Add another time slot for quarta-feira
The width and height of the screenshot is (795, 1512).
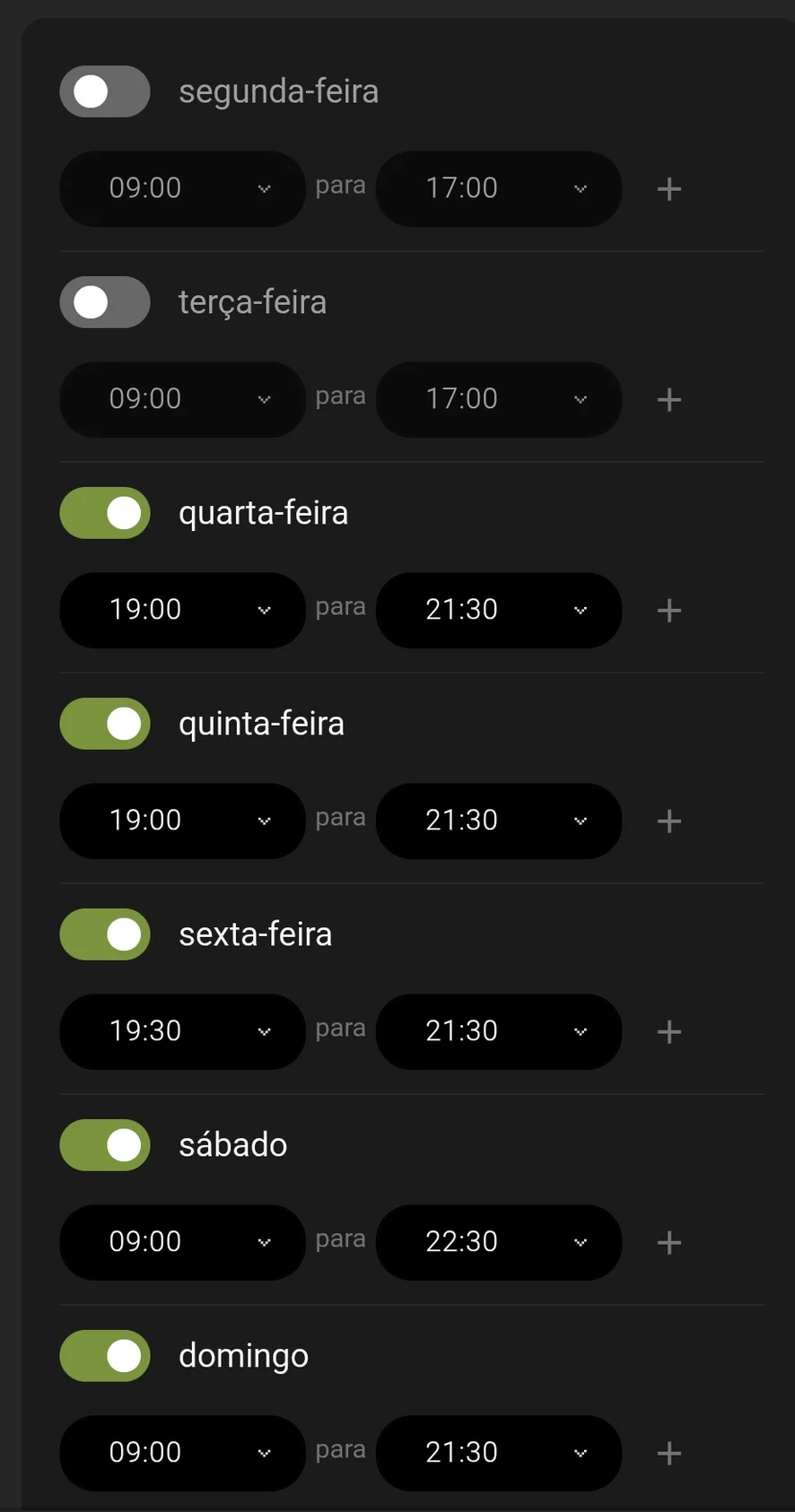click(669, 611)
